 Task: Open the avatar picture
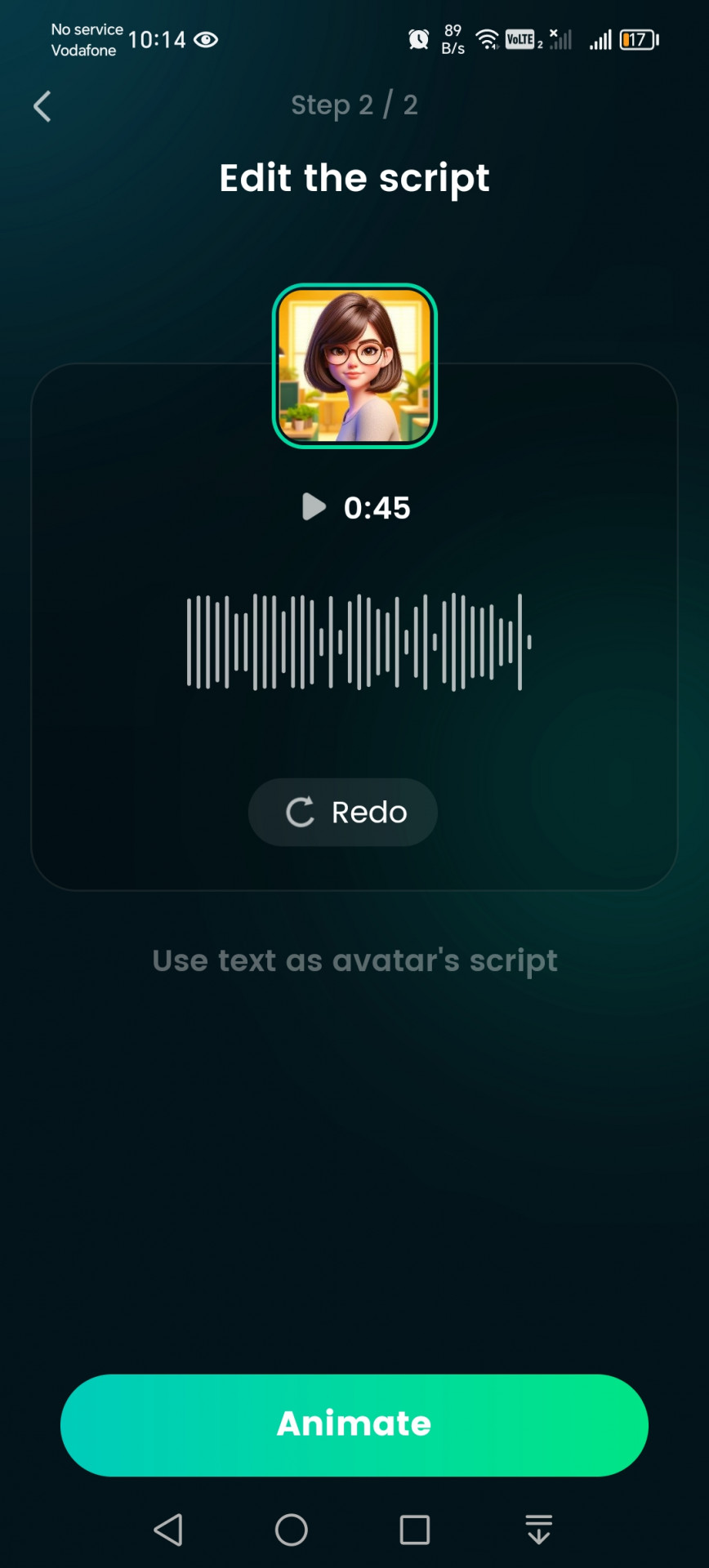coord(354,366)
